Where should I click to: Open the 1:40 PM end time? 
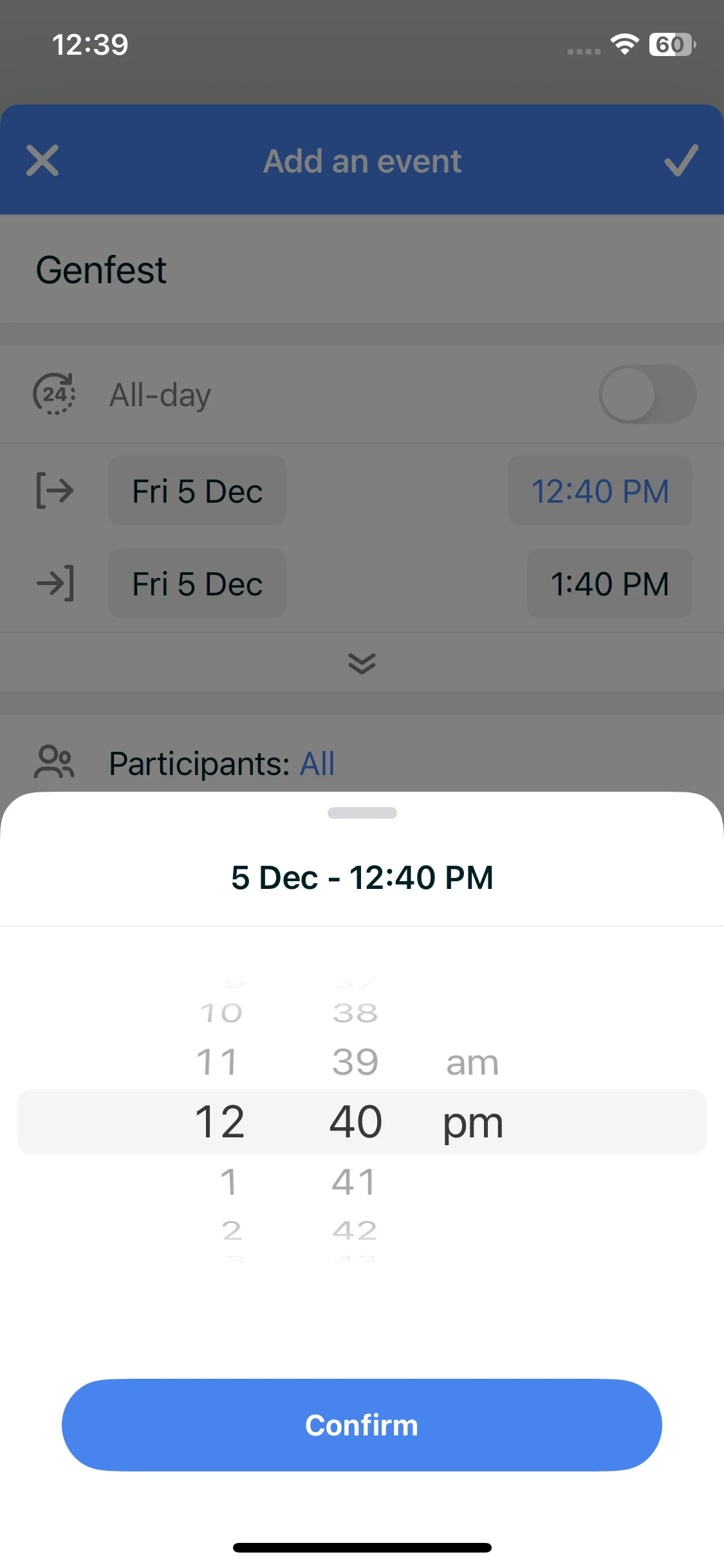609,584
